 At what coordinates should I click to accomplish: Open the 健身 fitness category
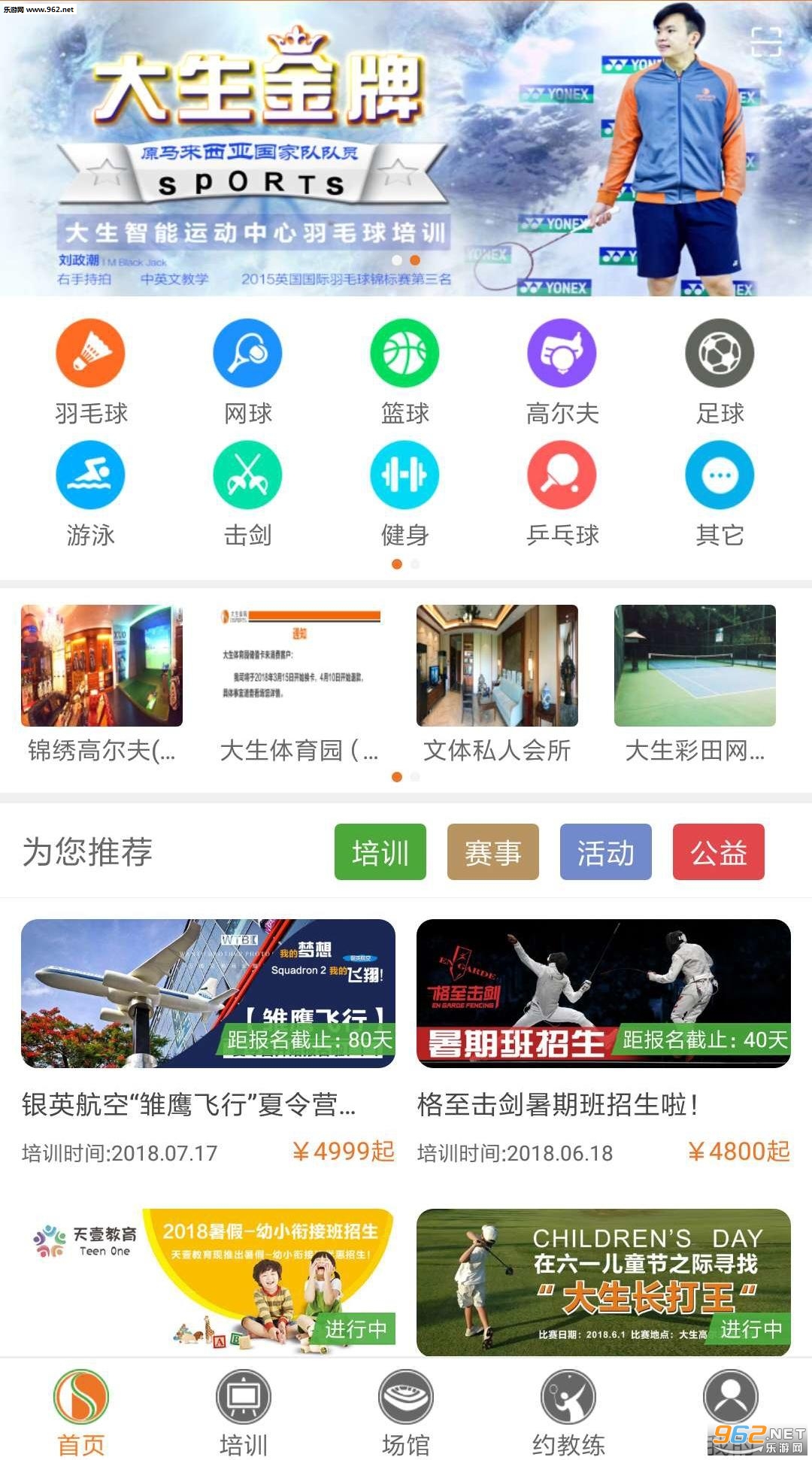click(x=404, y=475)
